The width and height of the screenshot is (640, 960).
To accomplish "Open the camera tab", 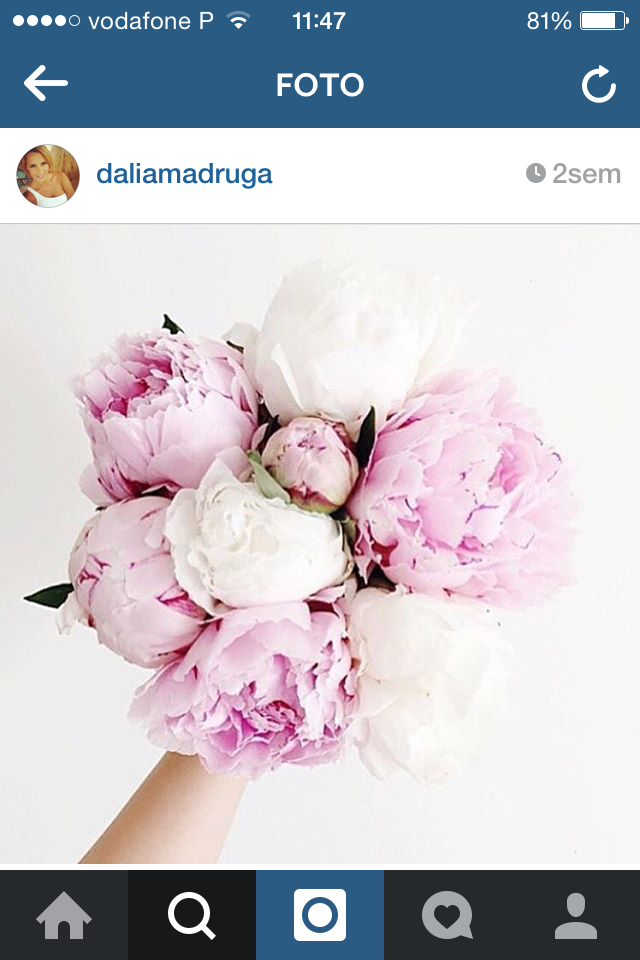I will 320,915.
